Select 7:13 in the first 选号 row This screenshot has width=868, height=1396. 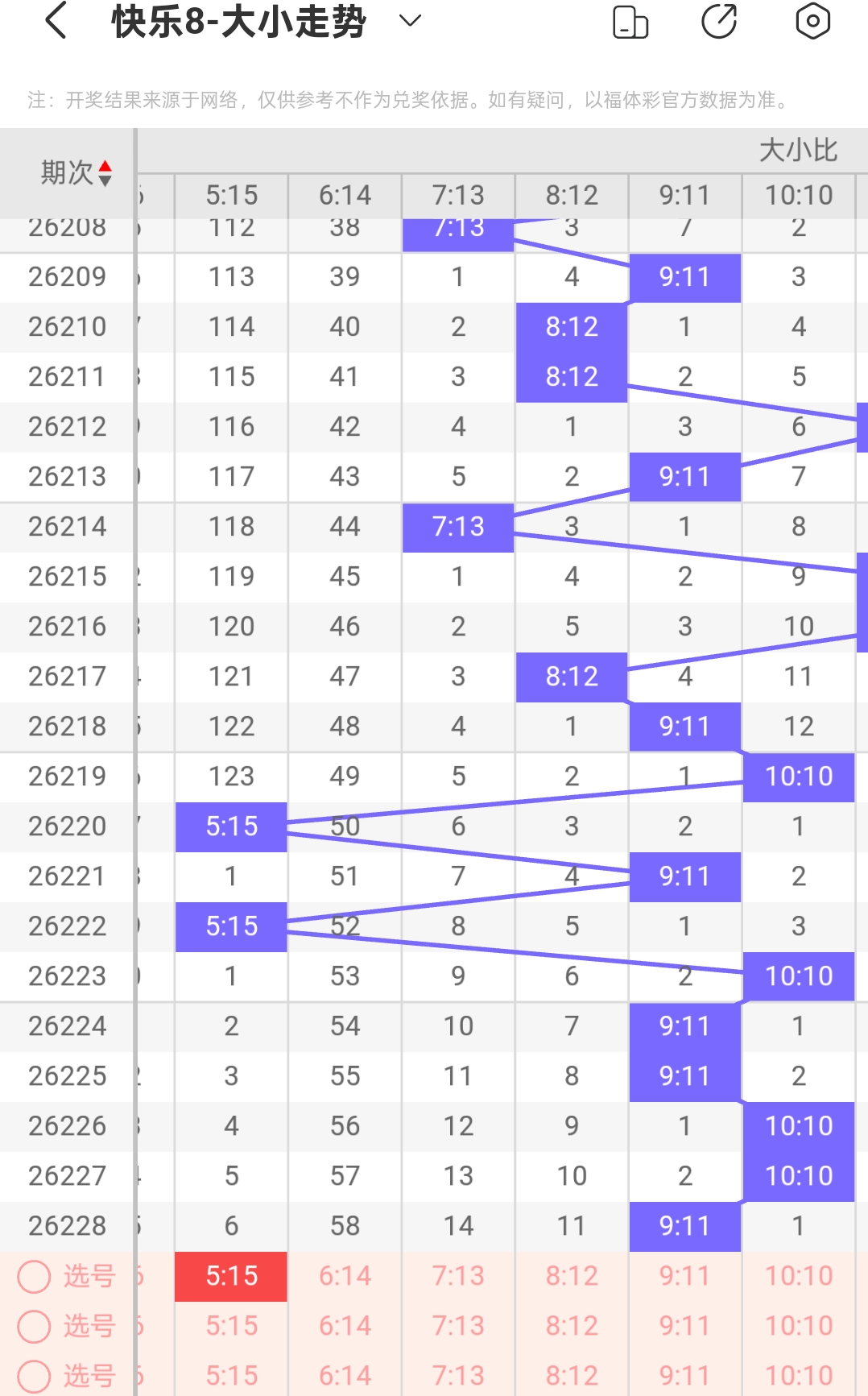pyautogui.click(x=458, y=1276)
